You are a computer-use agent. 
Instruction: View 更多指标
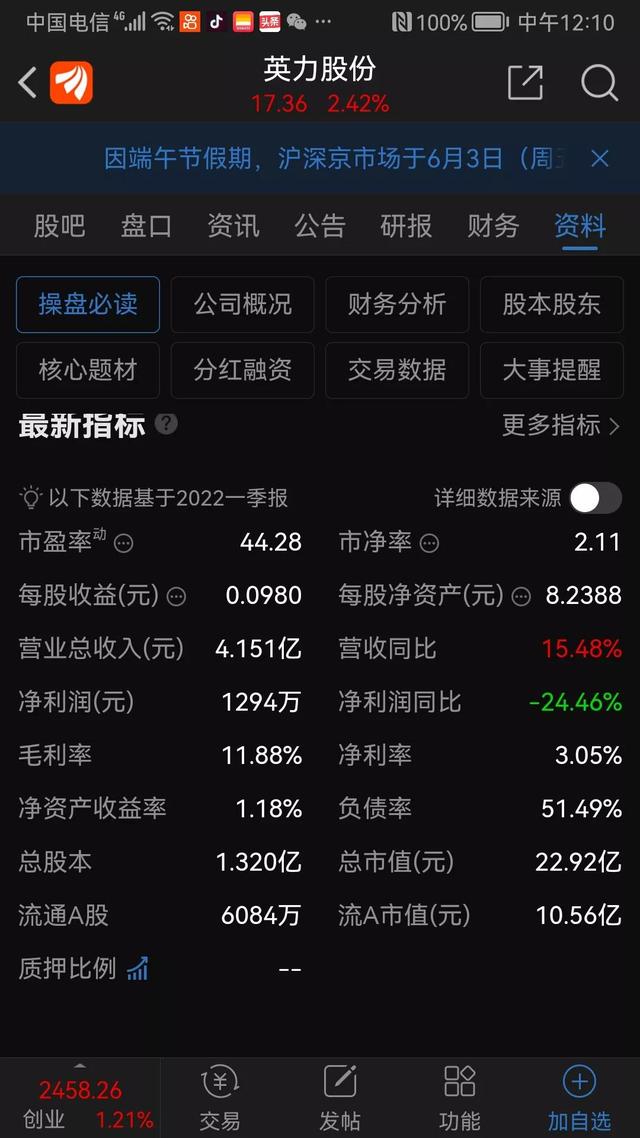561,425
